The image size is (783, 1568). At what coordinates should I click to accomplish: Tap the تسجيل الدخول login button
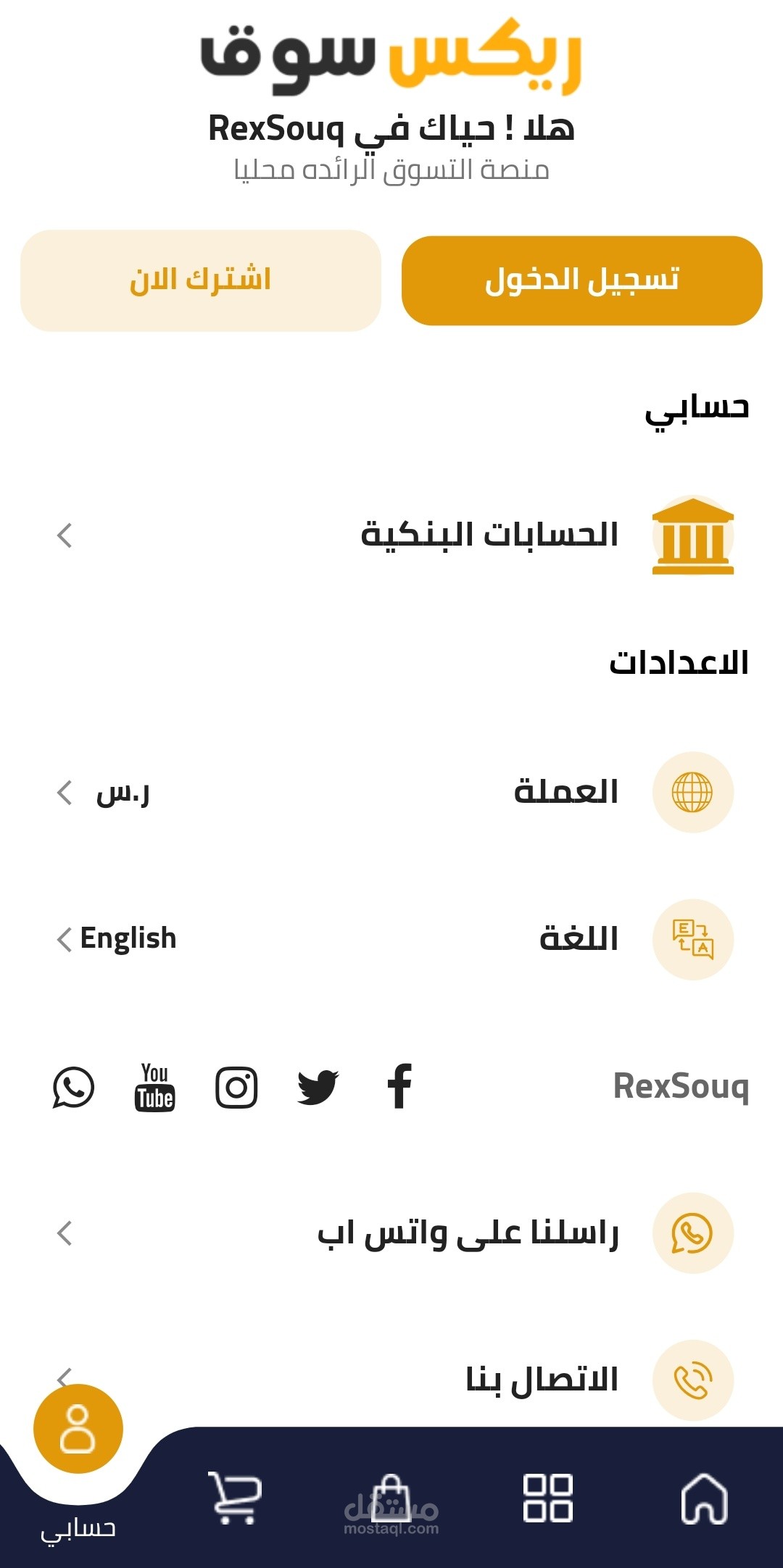[x=581, y=280]
